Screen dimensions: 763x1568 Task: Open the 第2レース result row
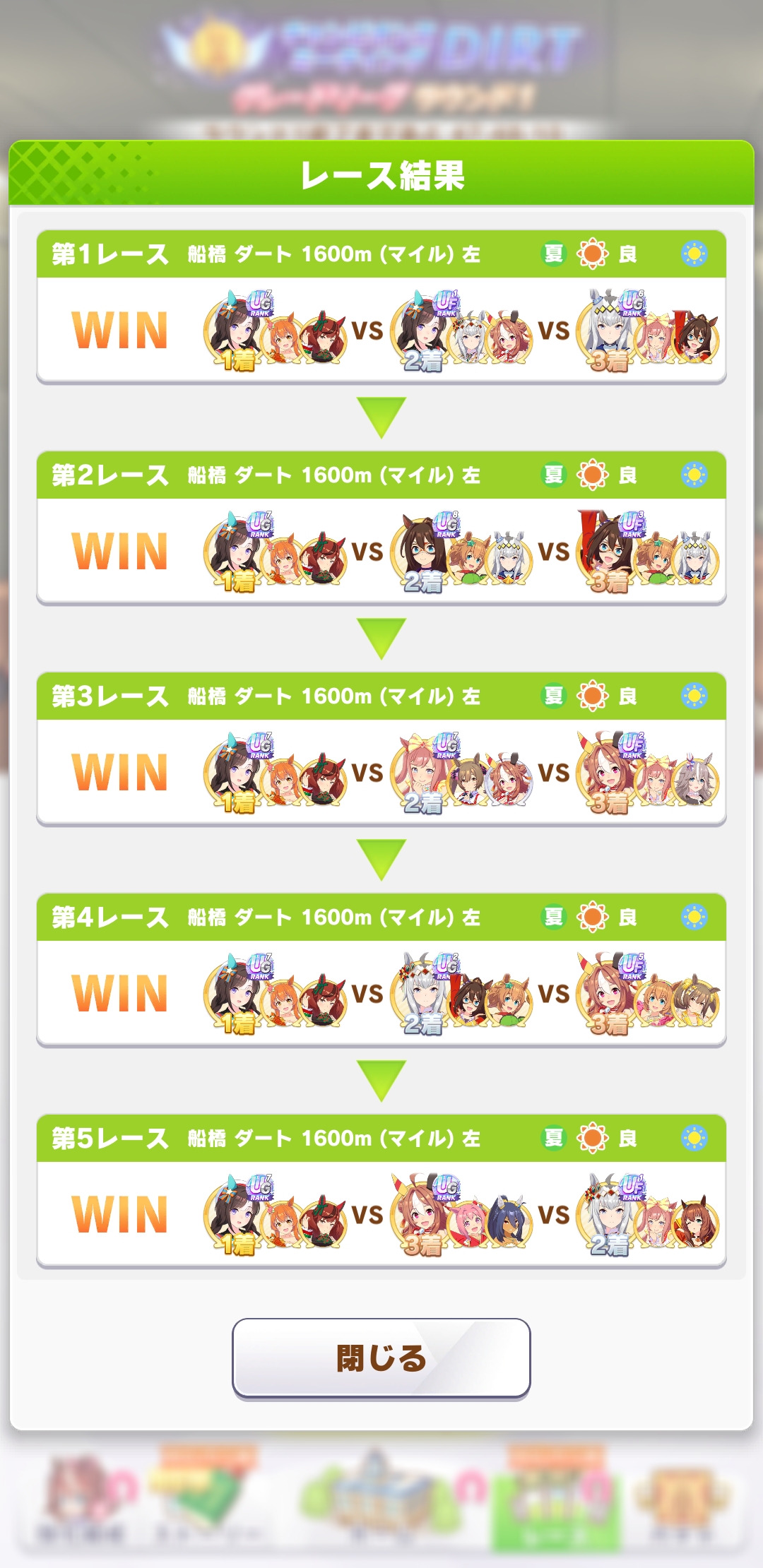coord(381,528)
